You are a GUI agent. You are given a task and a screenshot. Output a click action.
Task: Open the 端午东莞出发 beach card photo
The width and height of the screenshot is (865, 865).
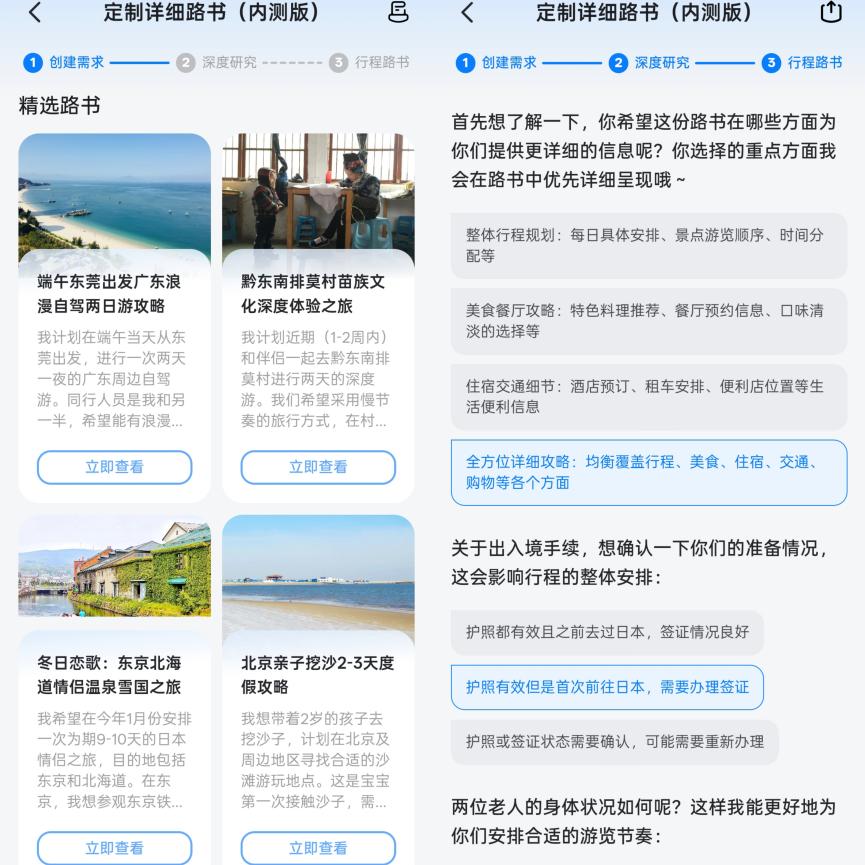point(114,195)
